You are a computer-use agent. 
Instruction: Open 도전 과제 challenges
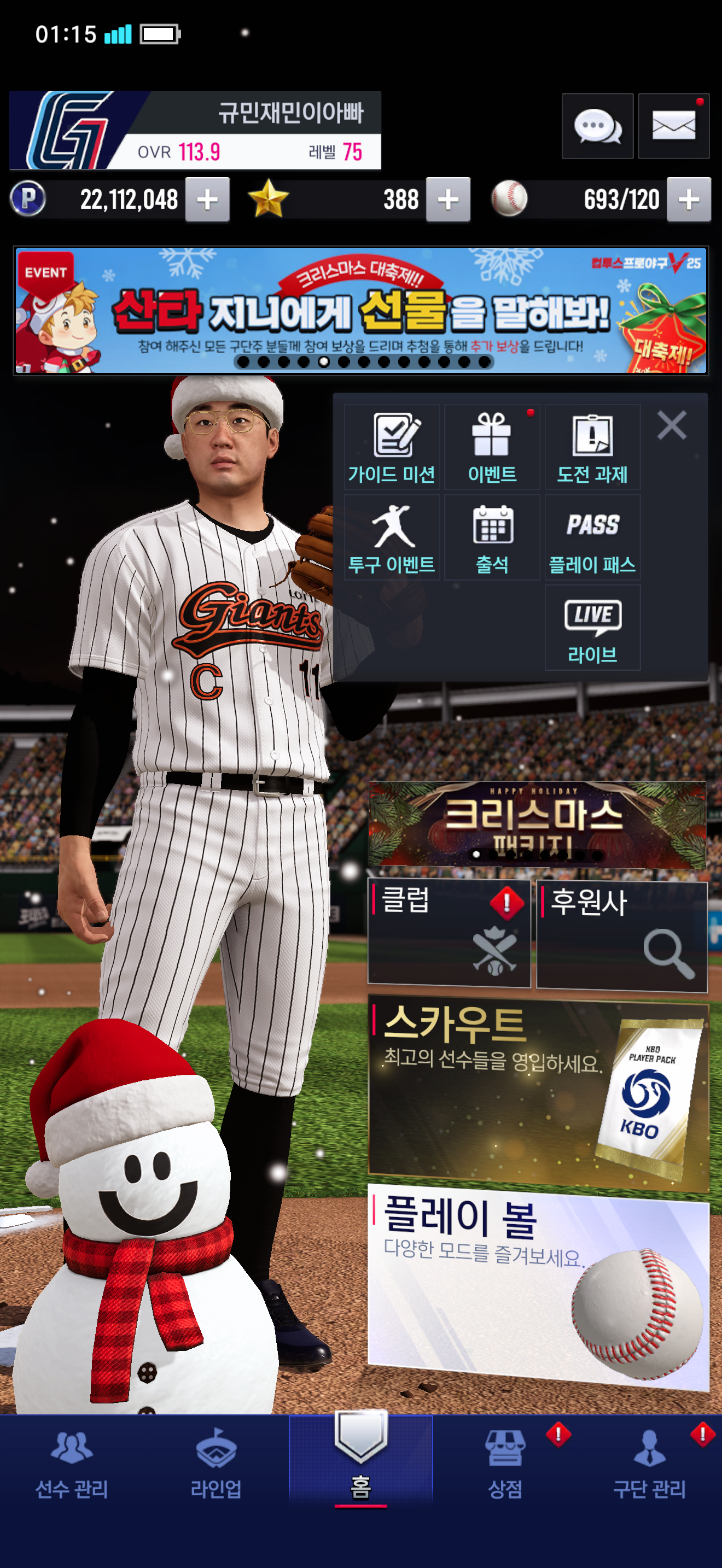(592, 447)
